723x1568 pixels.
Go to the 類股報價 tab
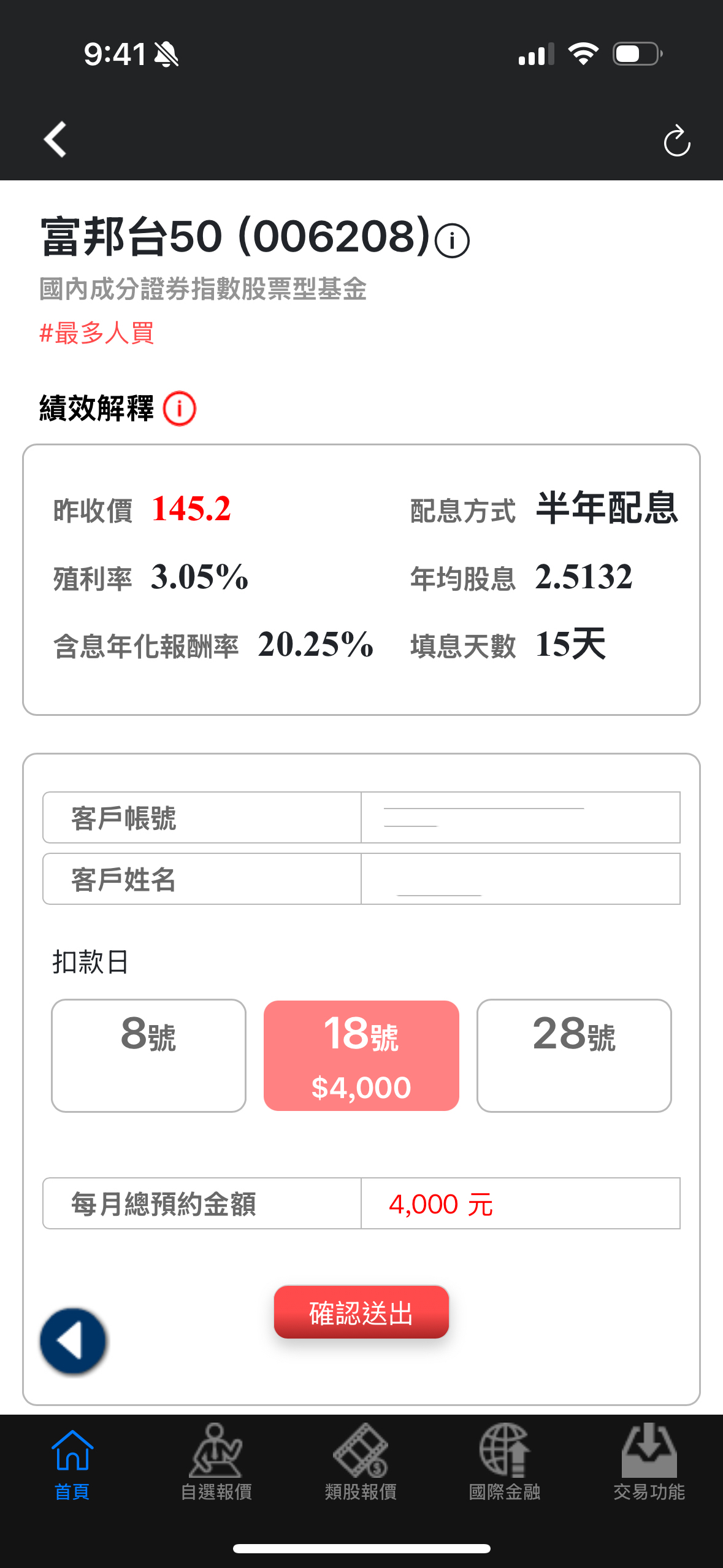(x=361, y=1464)
